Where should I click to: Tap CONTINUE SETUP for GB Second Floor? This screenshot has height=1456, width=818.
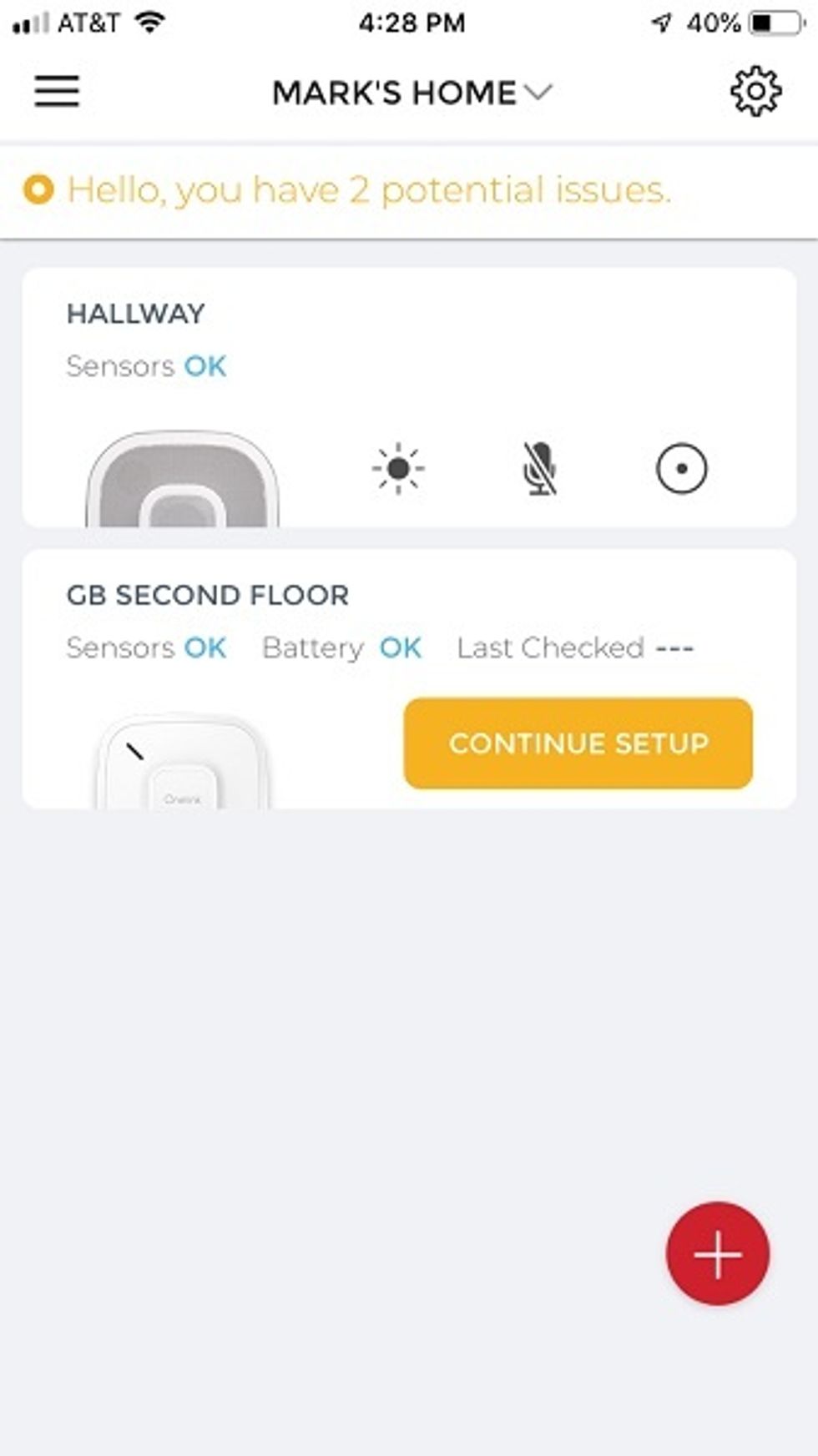pyautogui.click(x=577, y=743)
